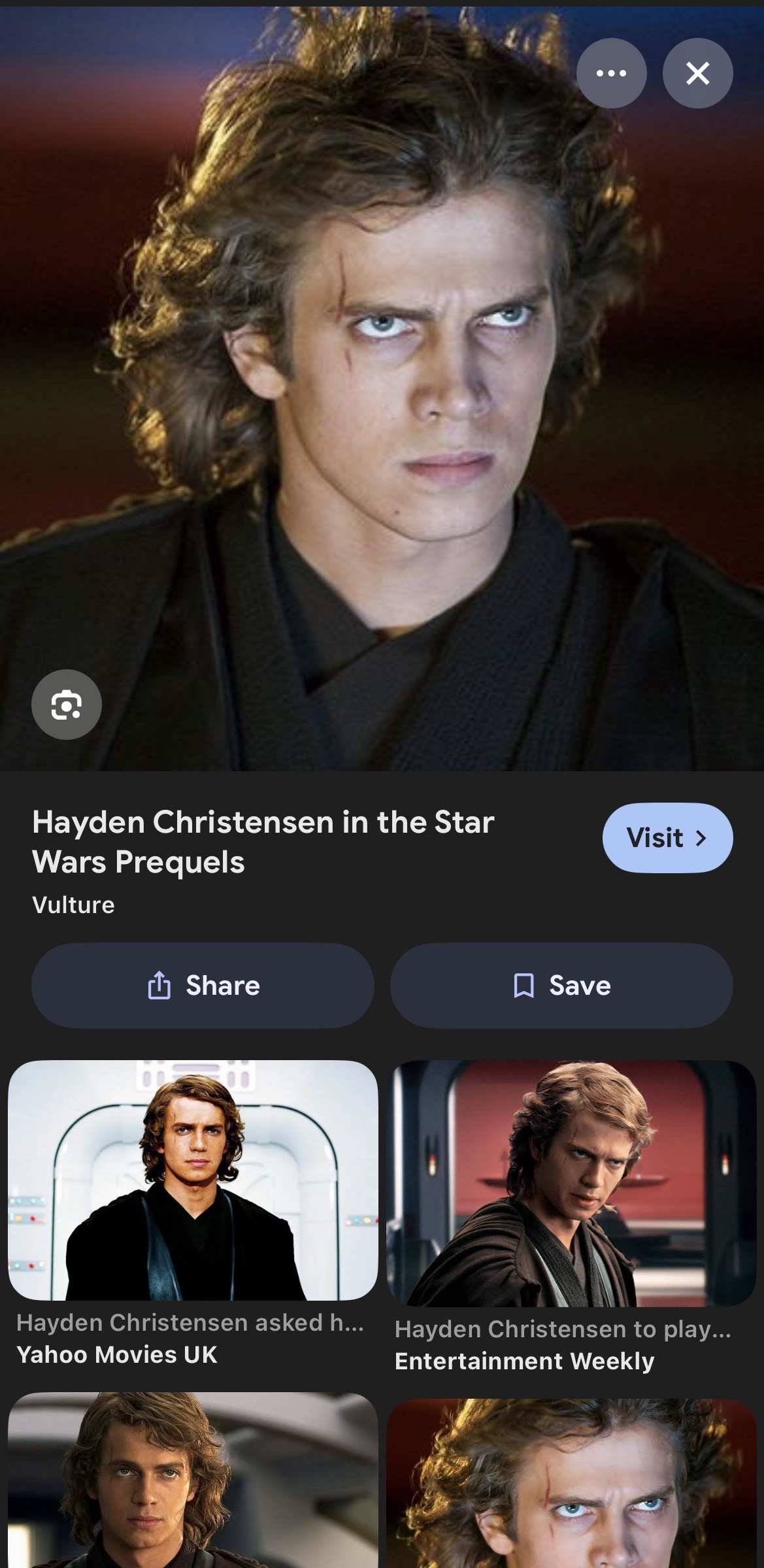Share this image
764x1568 pixels.
click(x=203, y=985)
